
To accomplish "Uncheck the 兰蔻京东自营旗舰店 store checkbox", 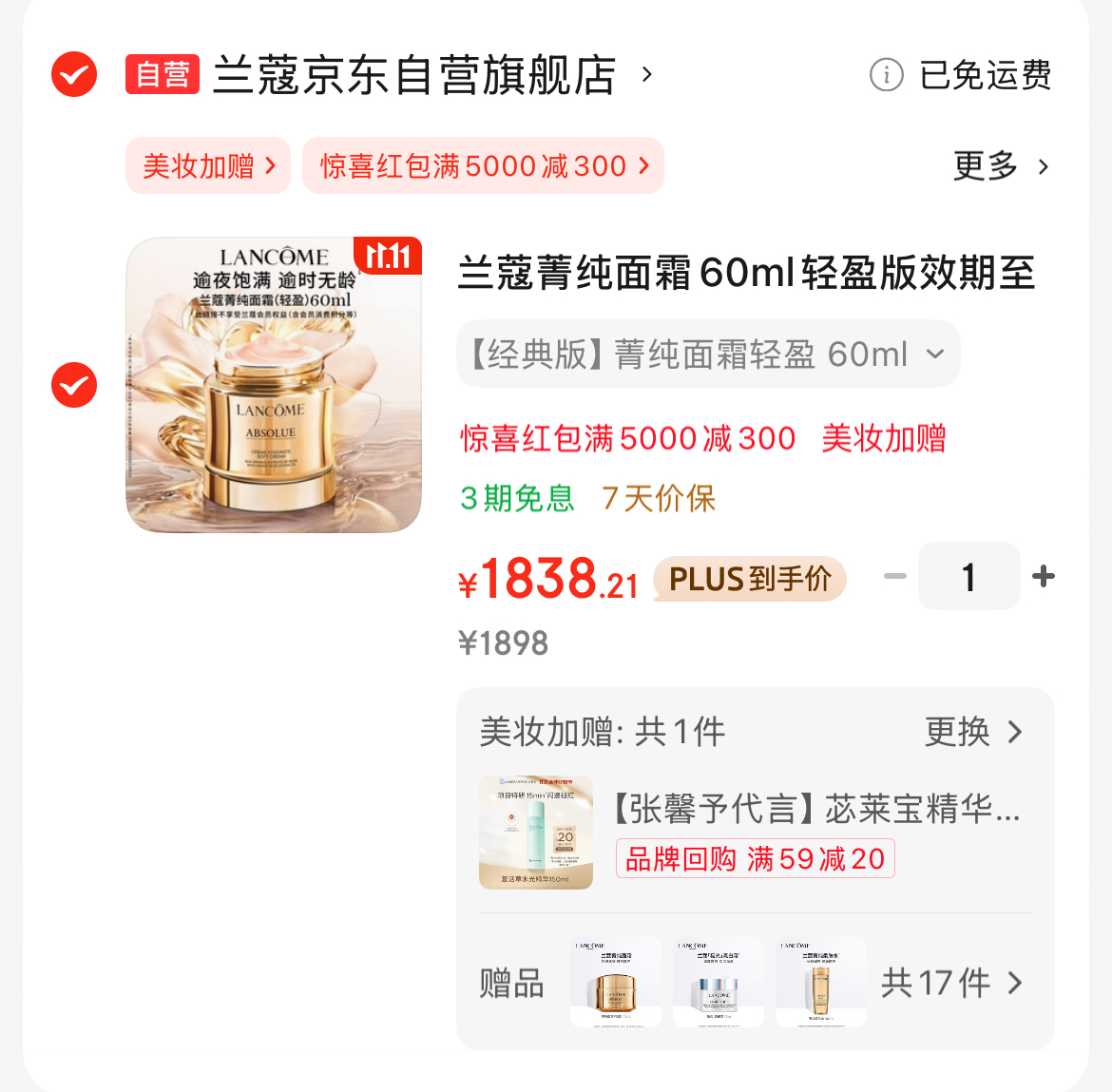I will [74, 74].
